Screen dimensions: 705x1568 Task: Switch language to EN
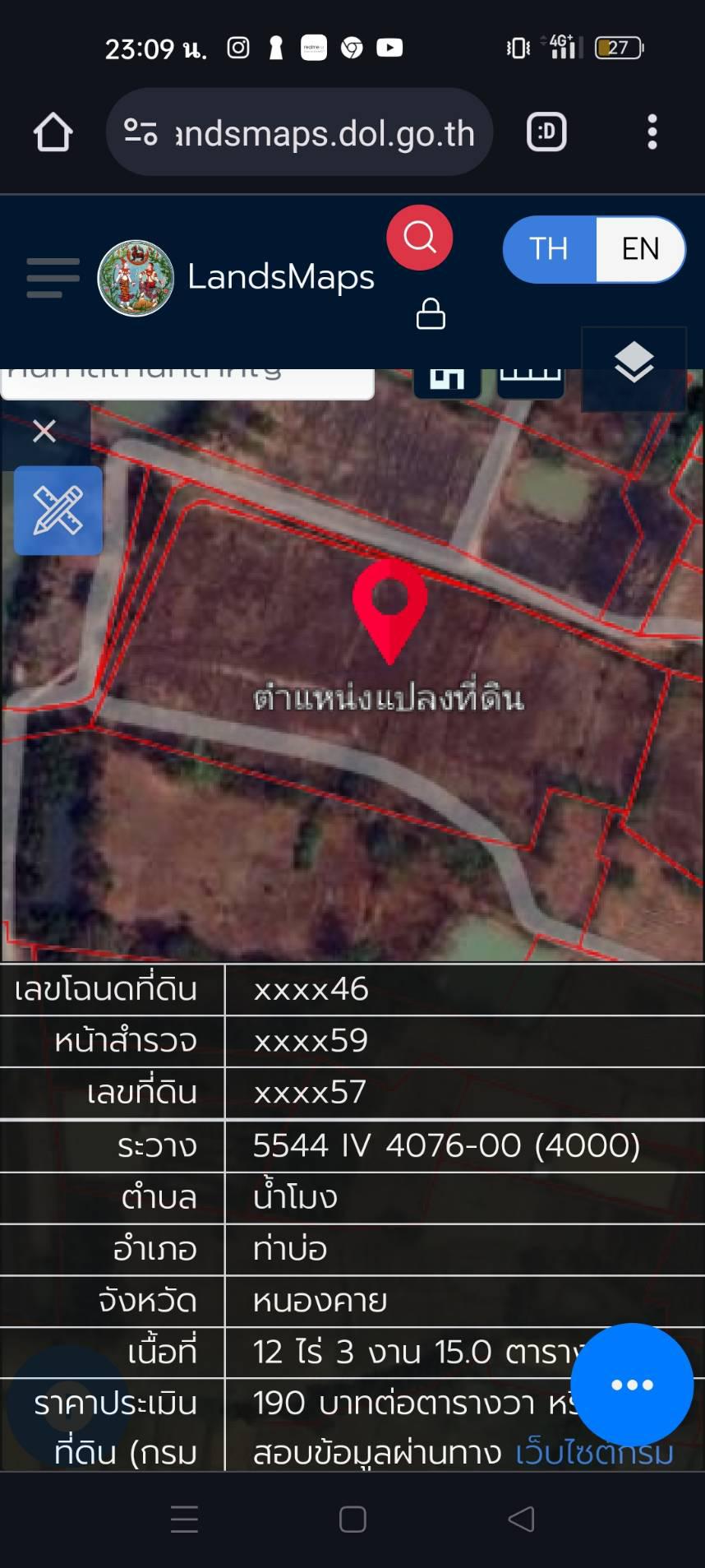pyautogui.click(x=640, y=249)
